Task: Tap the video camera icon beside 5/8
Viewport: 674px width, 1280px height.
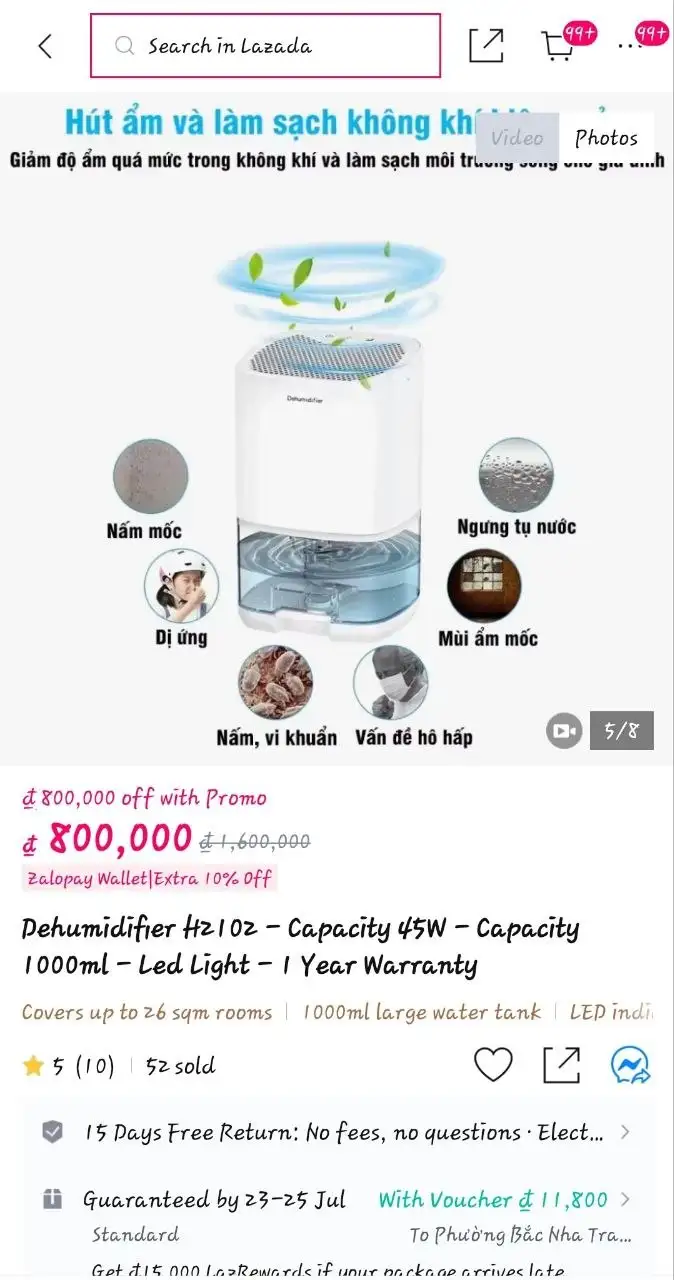Action: coord(565,731)
